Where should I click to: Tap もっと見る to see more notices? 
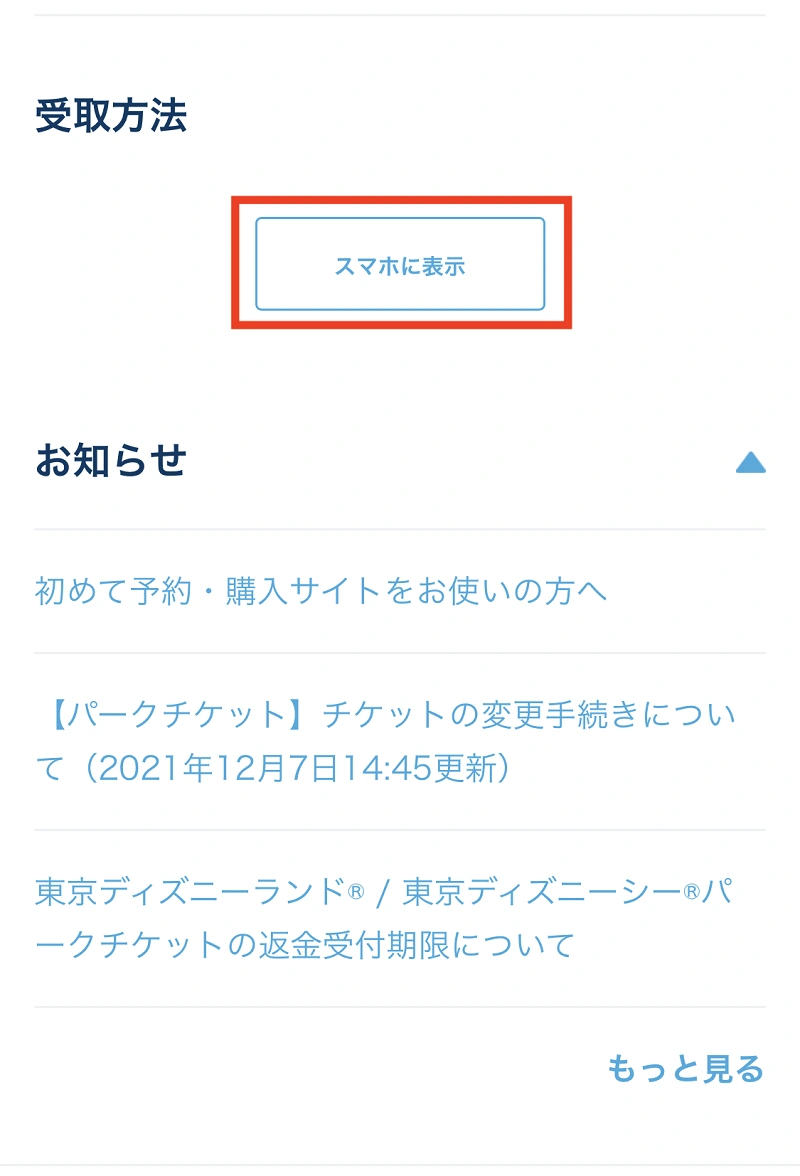[685, 1068]
